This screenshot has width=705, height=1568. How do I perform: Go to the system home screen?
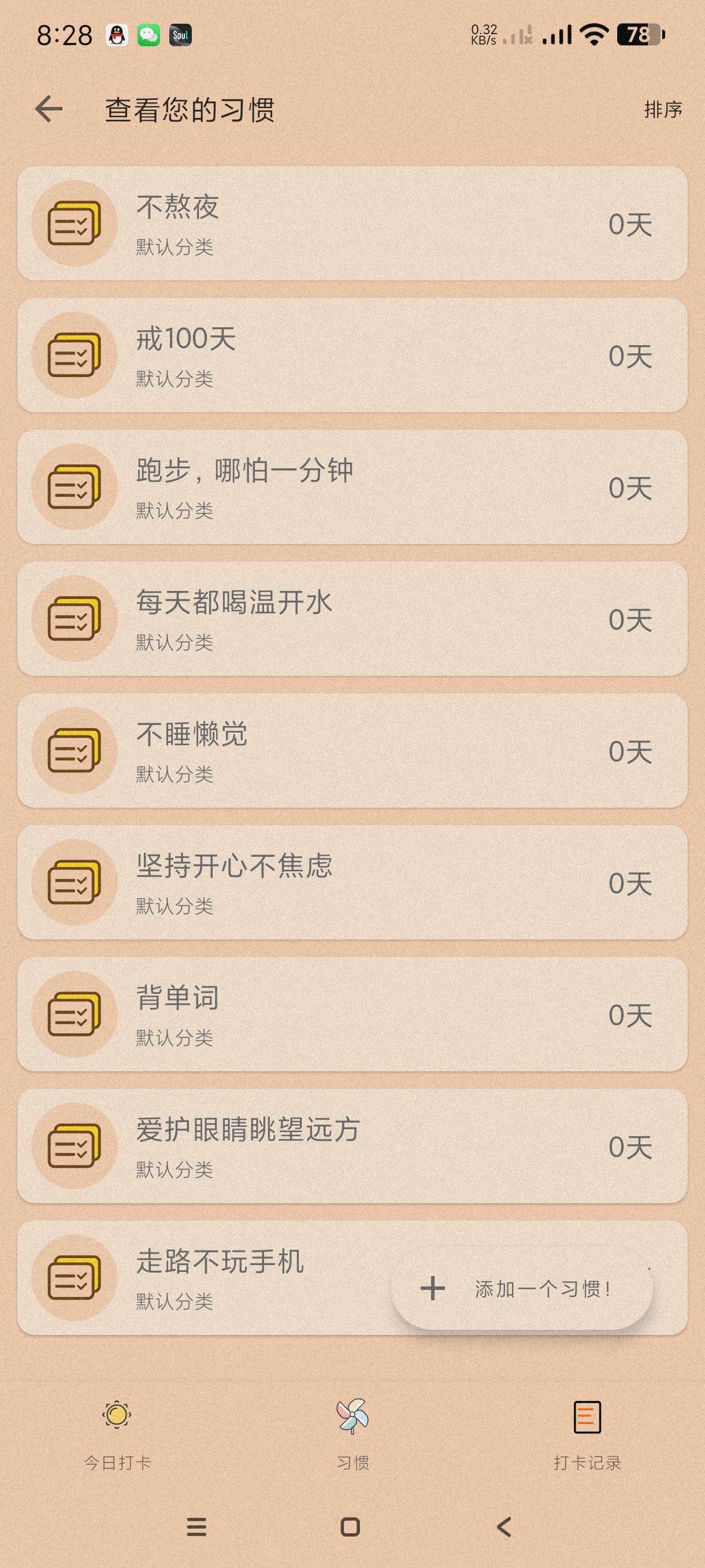350,1526
